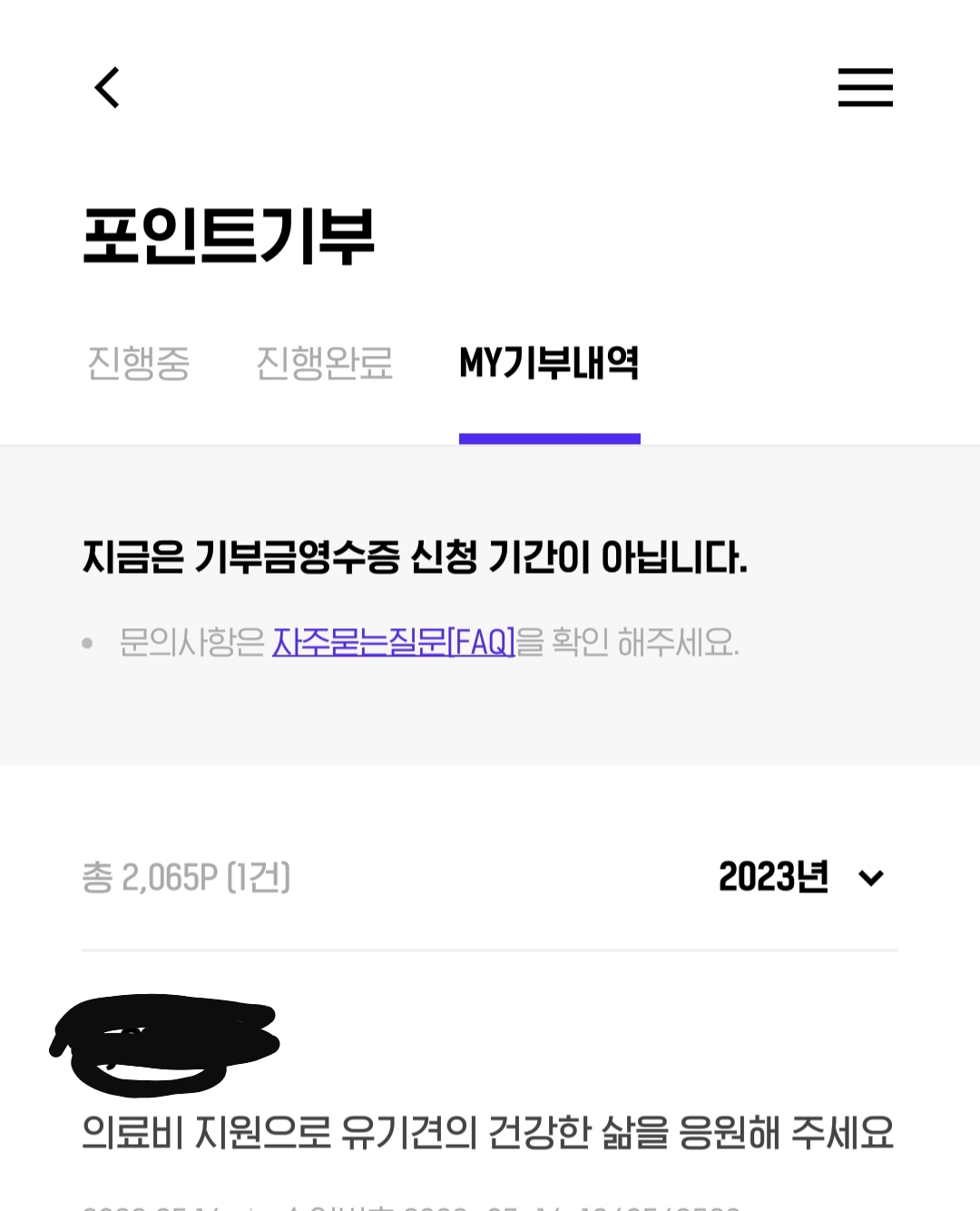
Task: Open the 의료비 지원으로 유기견의 donation entry
Action: pyautogui.click(x=488, y=1132)
